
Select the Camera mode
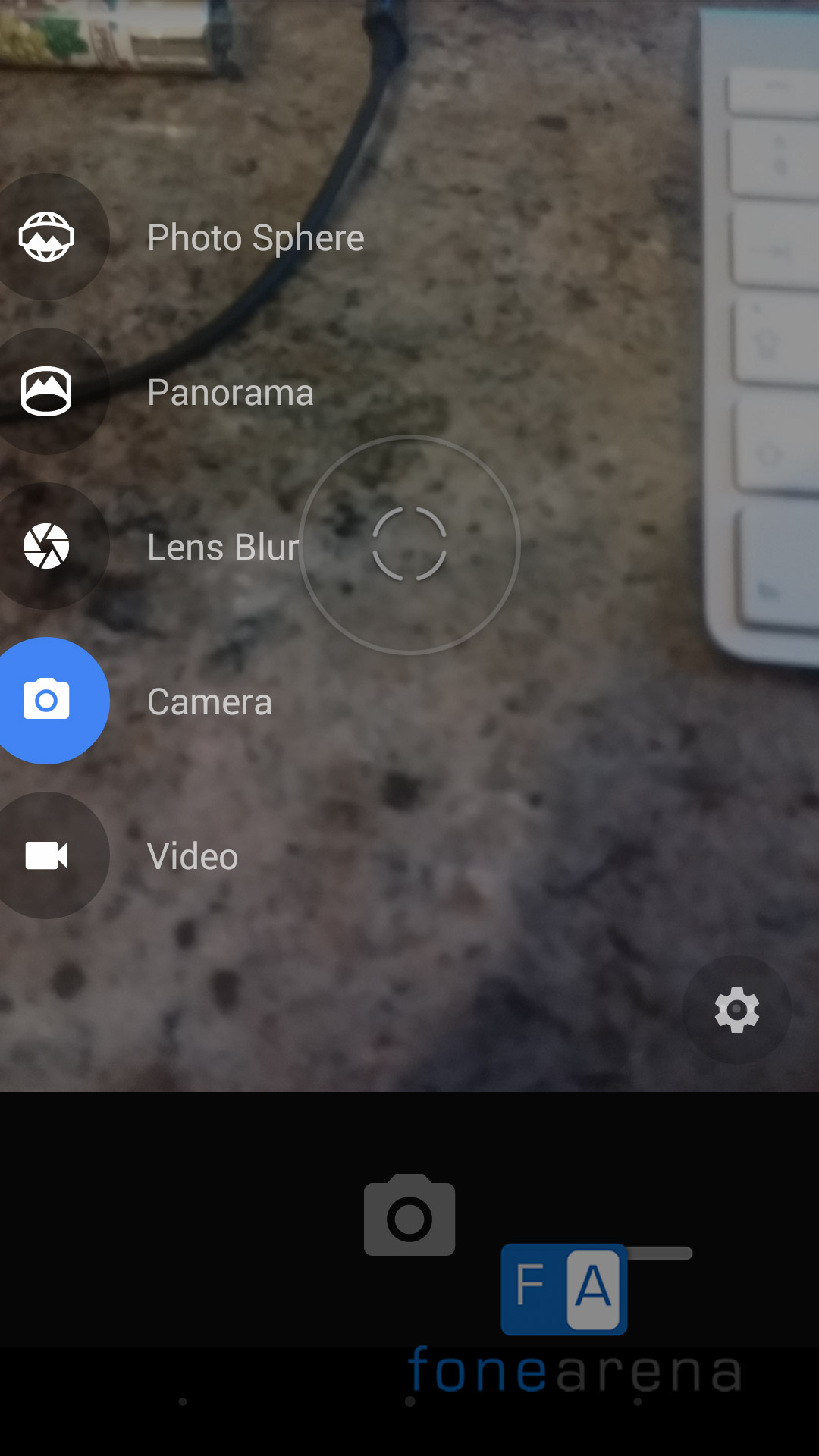(x=47, y=701)
